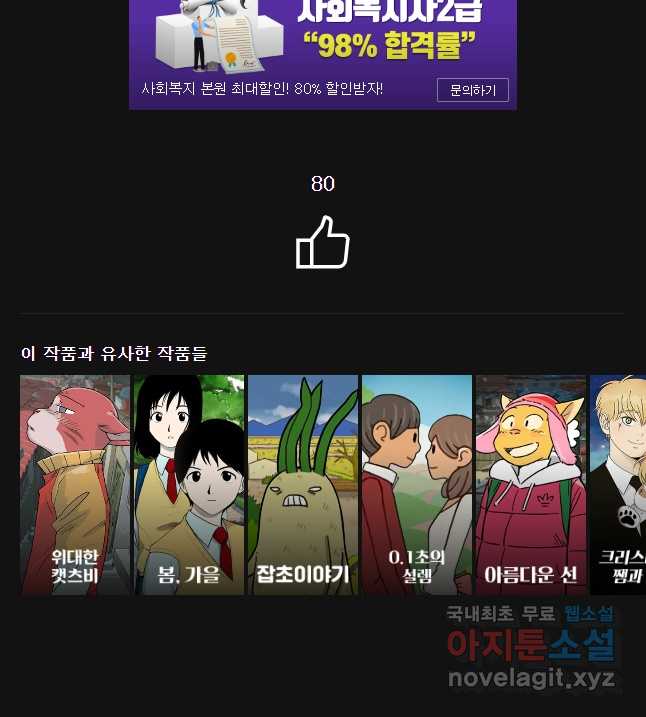
Task: Open the 위대한 캣츠비 webtoon
Action: (x=75, y=485)
